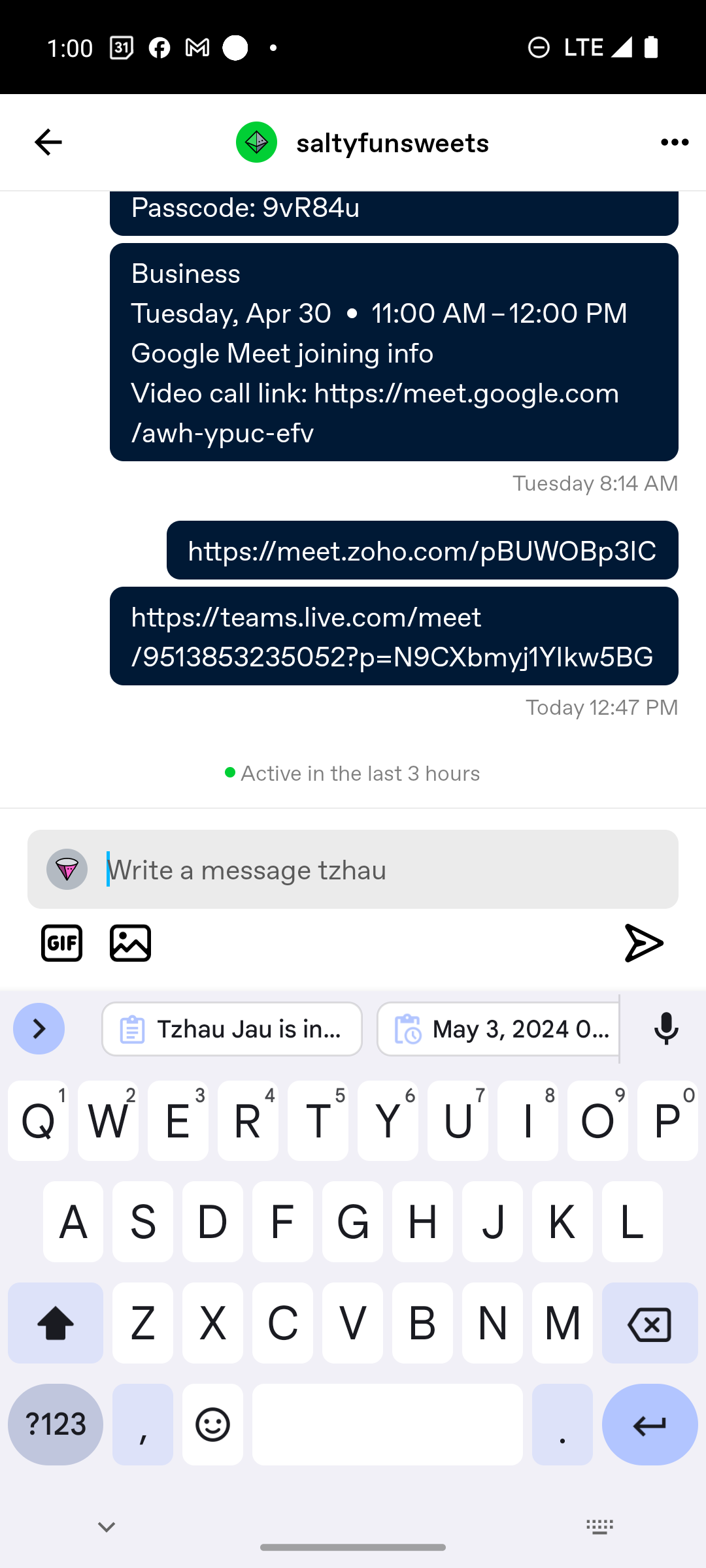Hide the keyboard with the down chevron

click(107, 1527)
